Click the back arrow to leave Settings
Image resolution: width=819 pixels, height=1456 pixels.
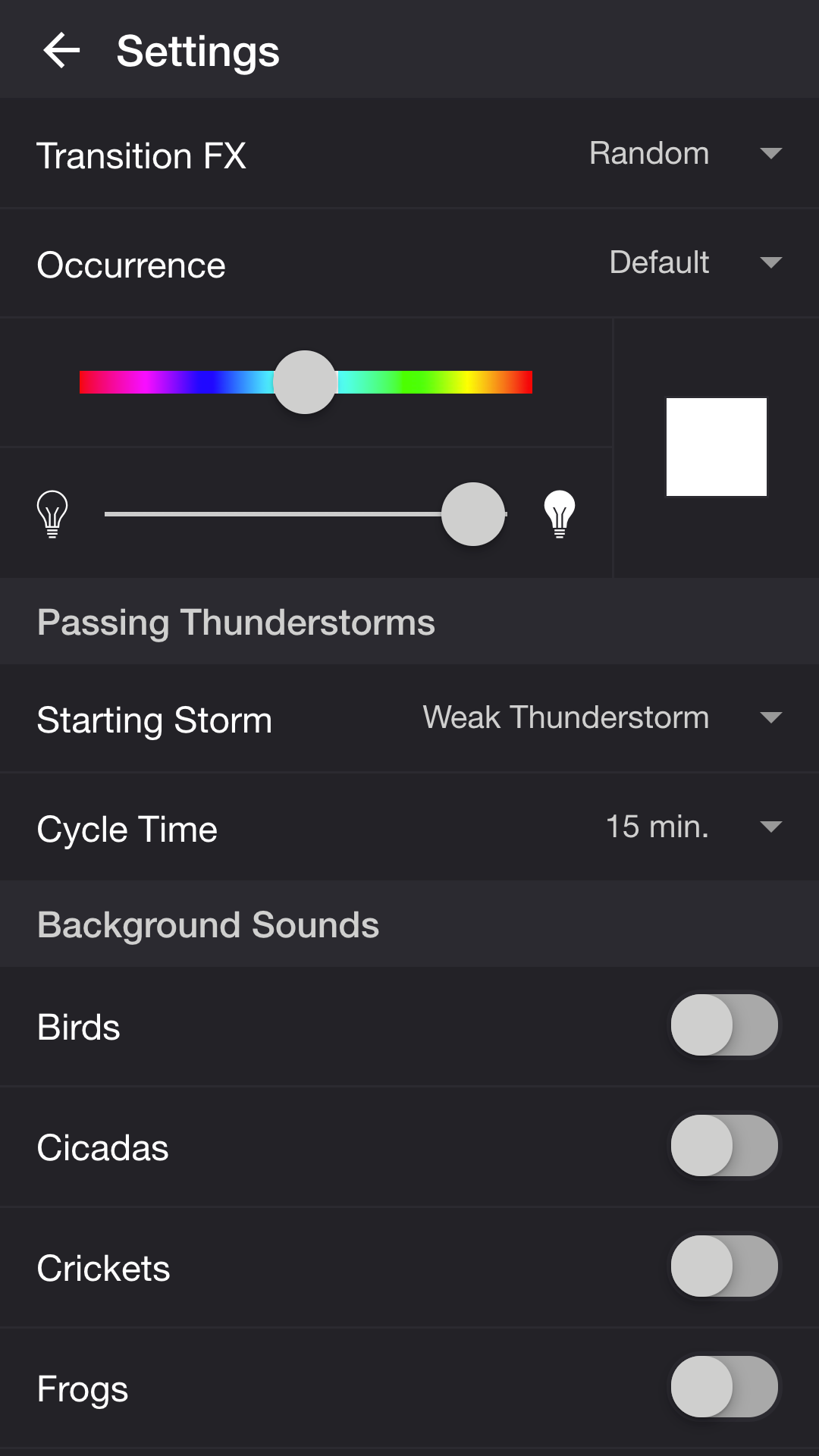pyautogui.click(x=61, y=50)
